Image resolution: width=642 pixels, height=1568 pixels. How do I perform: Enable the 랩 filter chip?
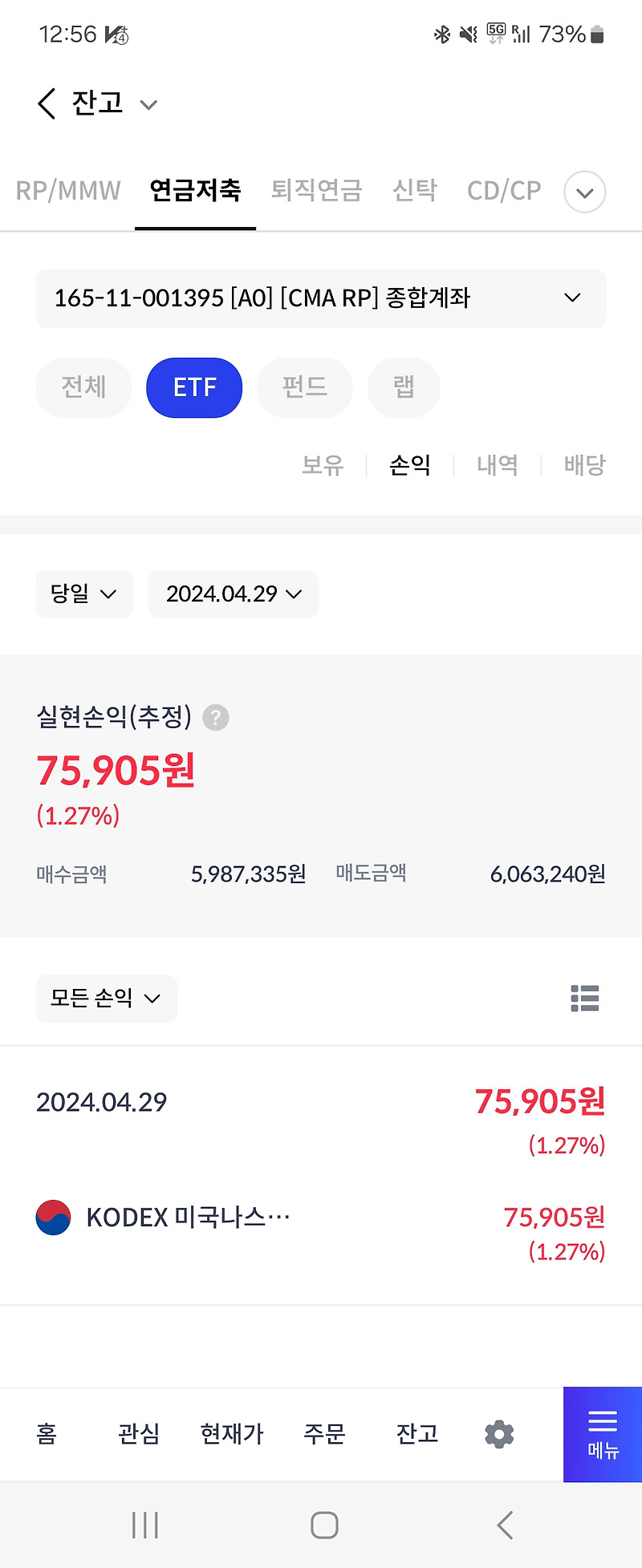(x=404, y=387)
